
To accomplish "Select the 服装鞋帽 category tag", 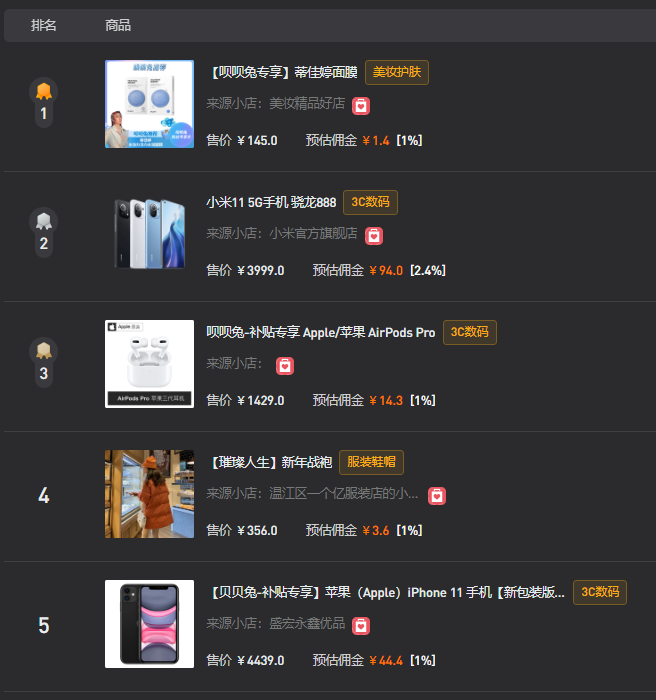I will click(x=371, y=462).
